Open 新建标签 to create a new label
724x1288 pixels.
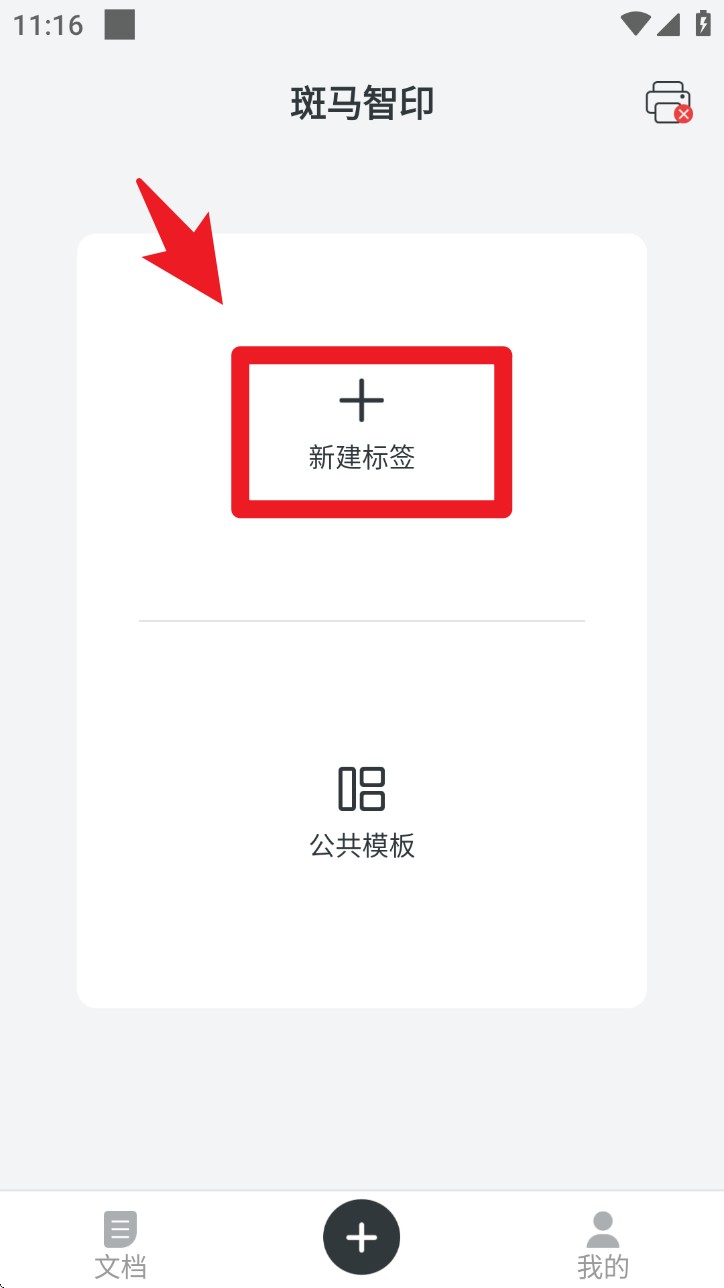[x=362, y=430]
